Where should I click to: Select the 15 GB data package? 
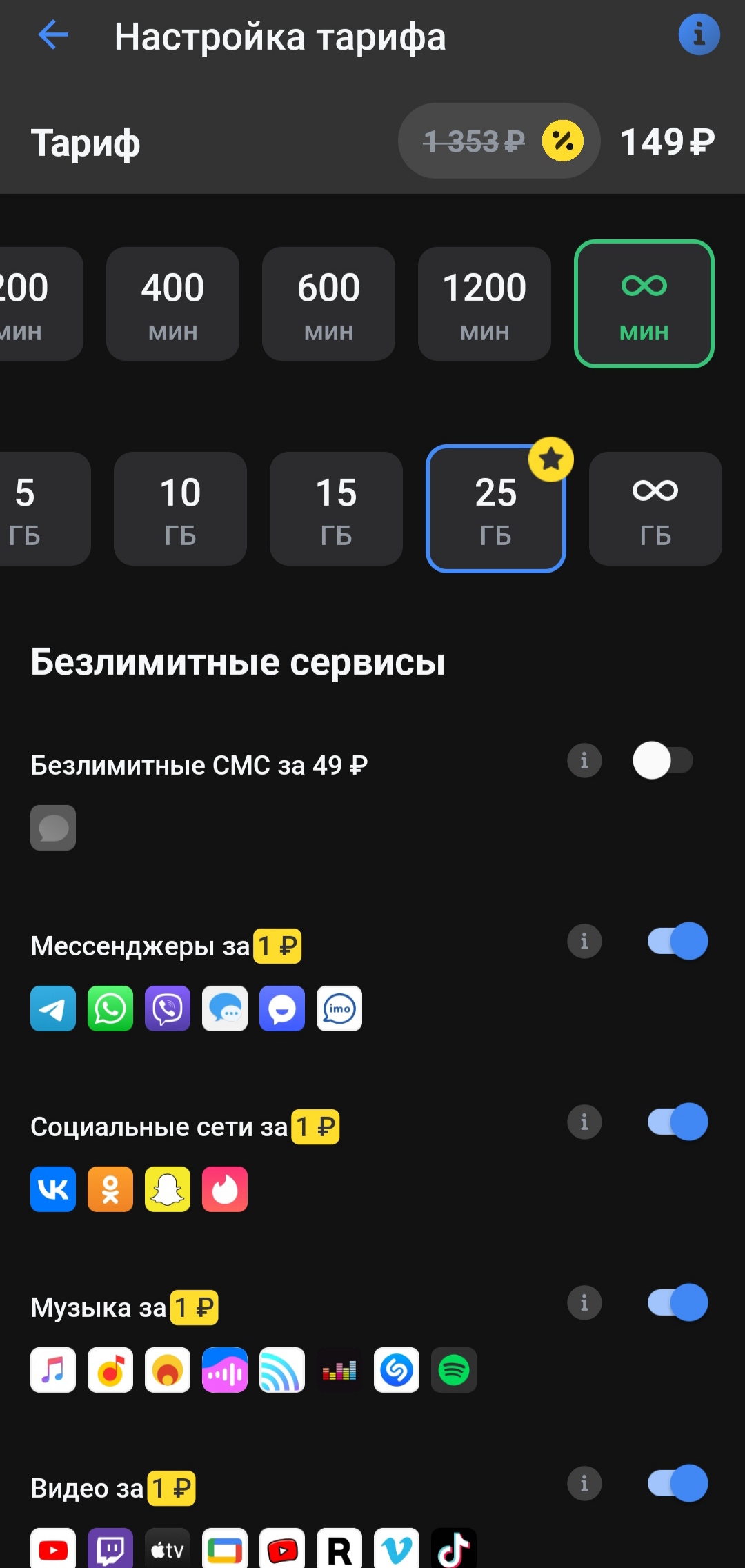pyautogui.click(x=336, y=508)
